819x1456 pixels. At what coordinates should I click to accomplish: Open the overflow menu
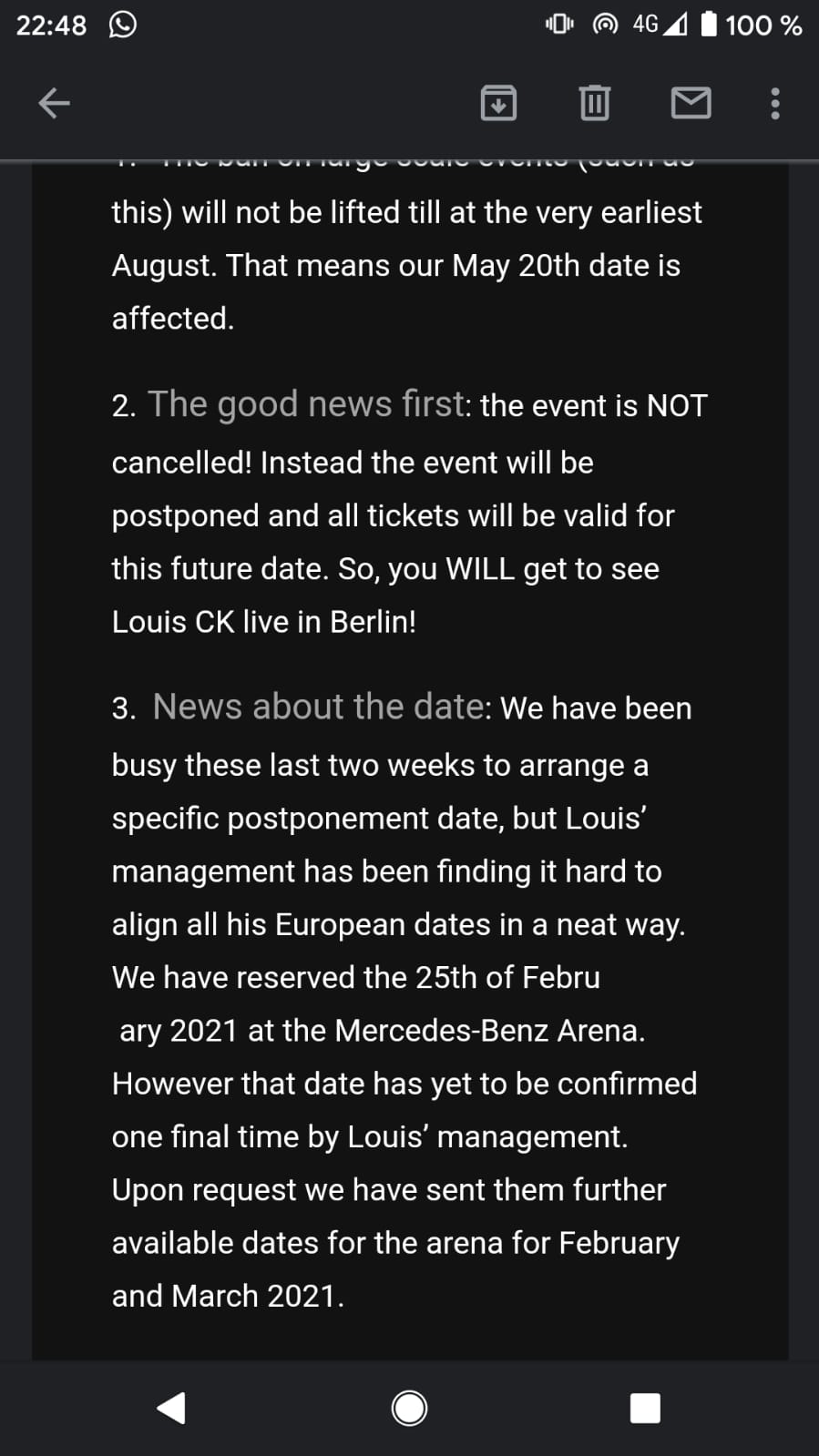click(775, 103)
